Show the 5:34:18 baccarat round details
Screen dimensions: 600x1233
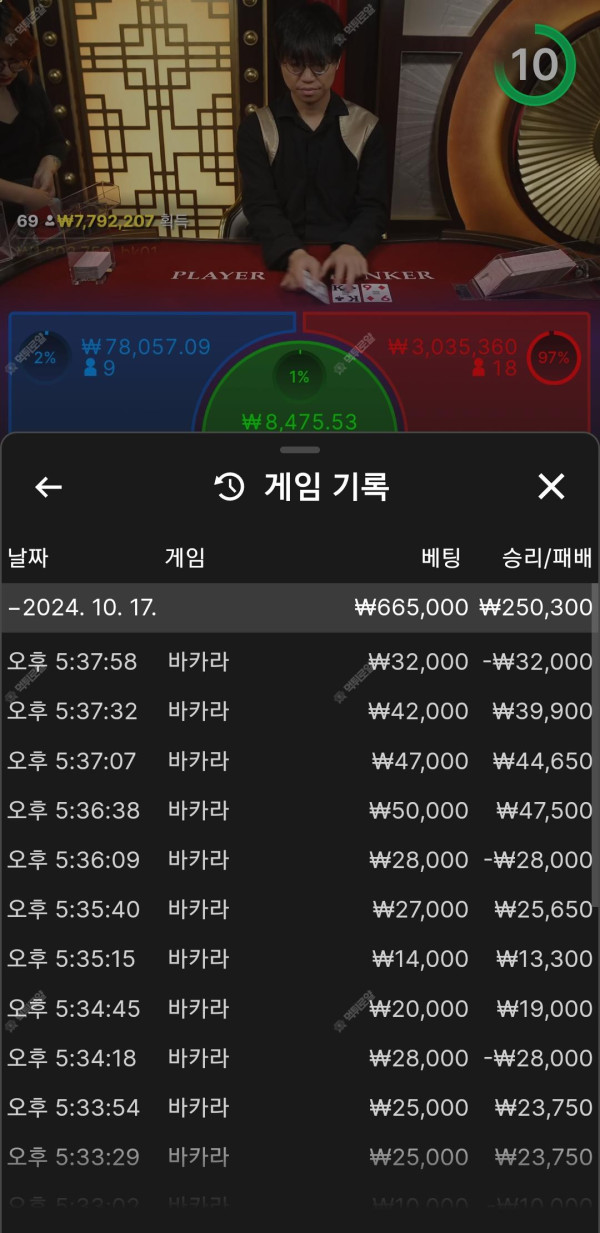[298, 1058]
